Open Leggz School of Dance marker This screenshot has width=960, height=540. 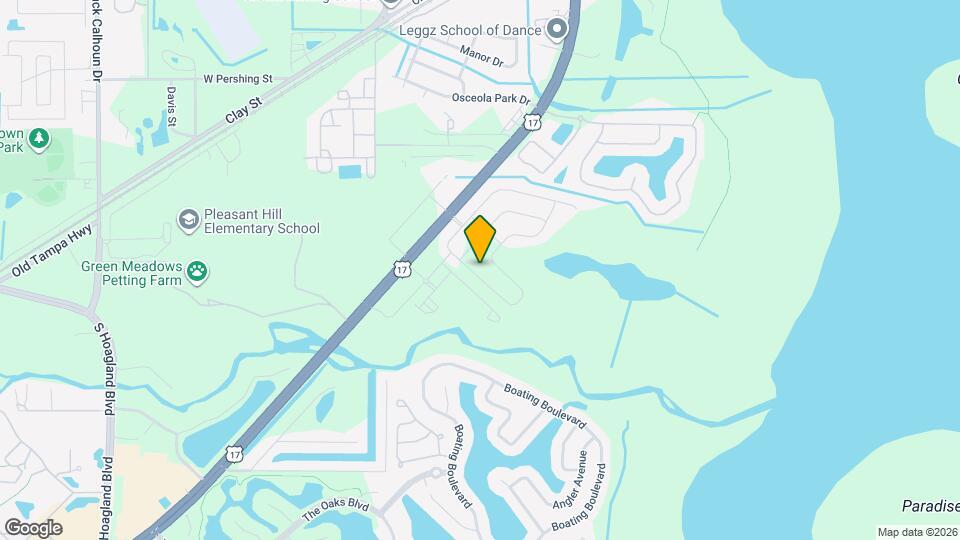[558, 30]
